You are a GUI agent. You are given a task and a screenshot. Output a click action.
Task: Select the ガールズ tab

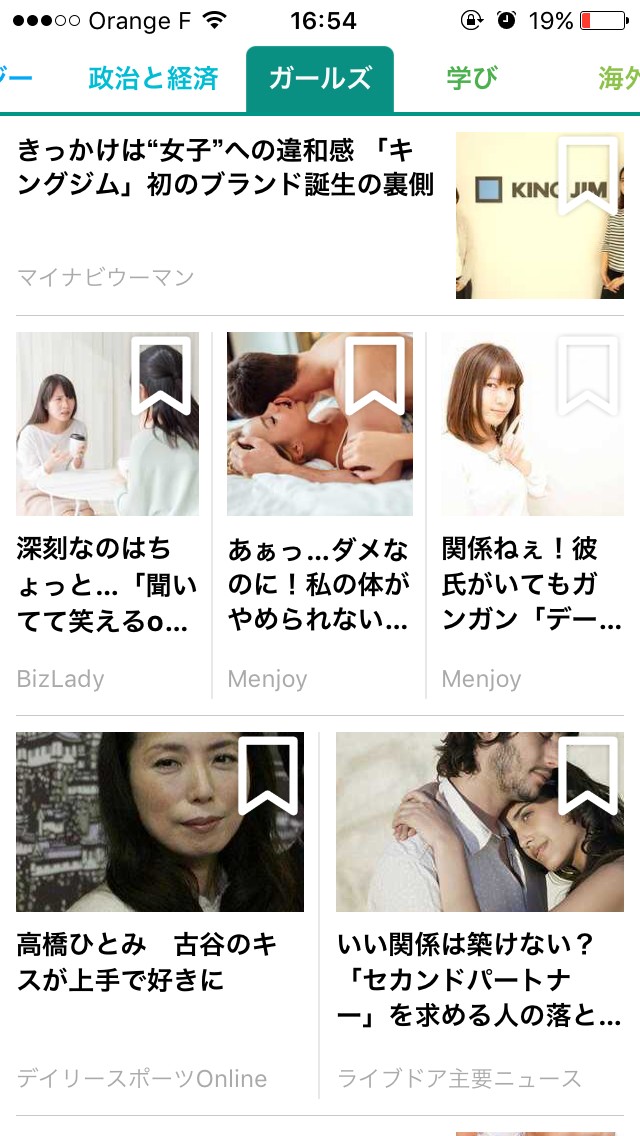(x=320, y=79)
